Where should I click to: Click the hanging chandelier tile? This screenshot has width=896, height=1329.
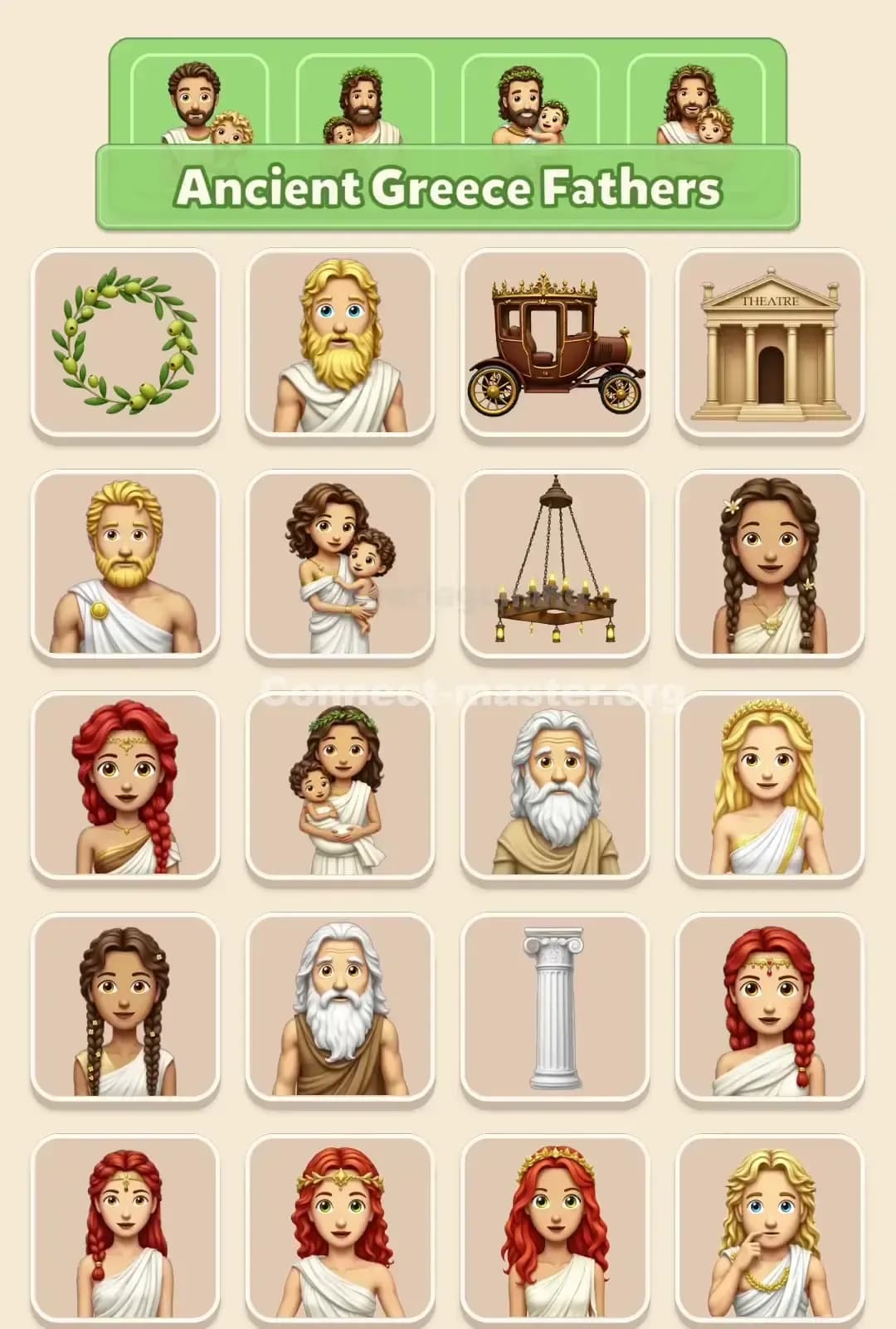(556, 564)
